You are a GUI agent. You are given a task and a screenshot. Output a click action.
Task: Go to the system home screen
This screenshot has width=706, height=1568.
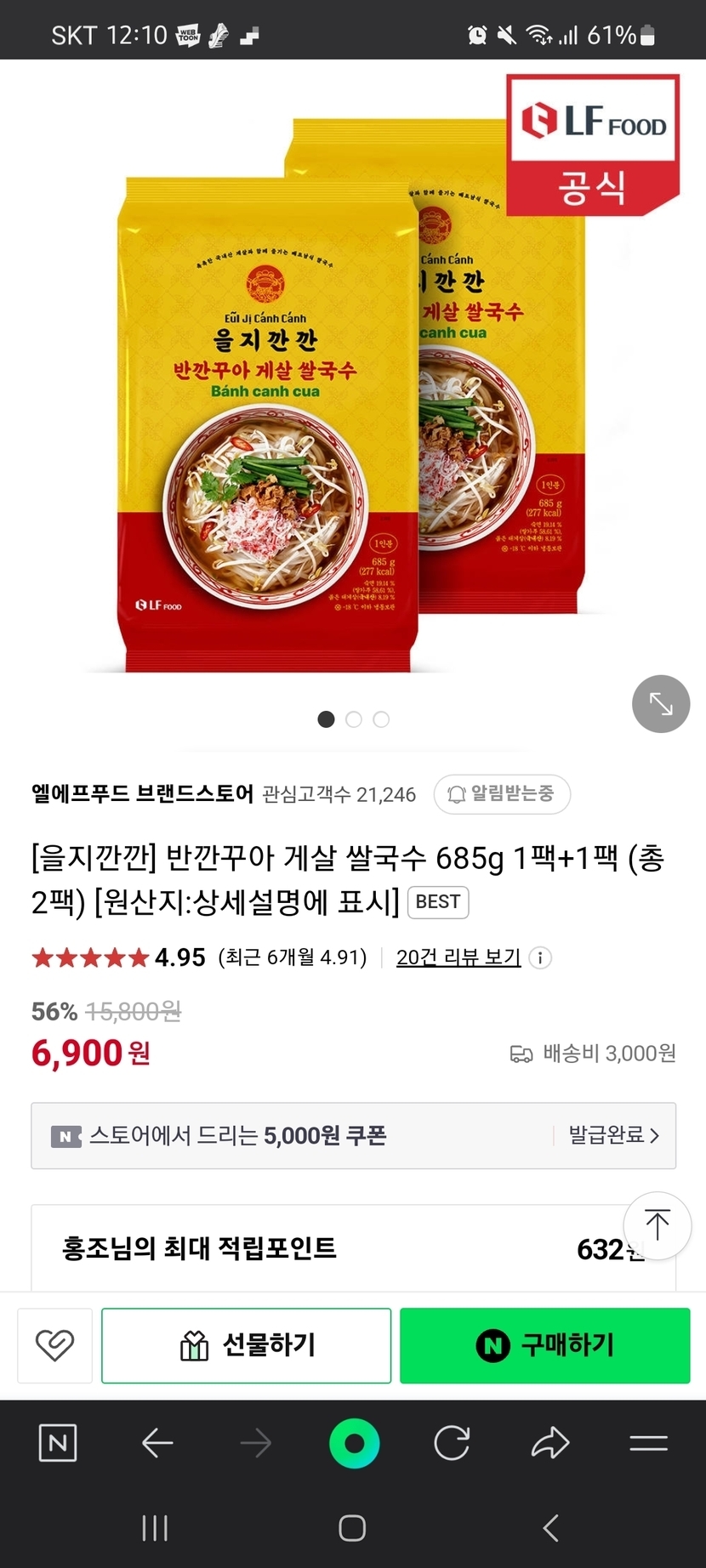pos(352,1528)
